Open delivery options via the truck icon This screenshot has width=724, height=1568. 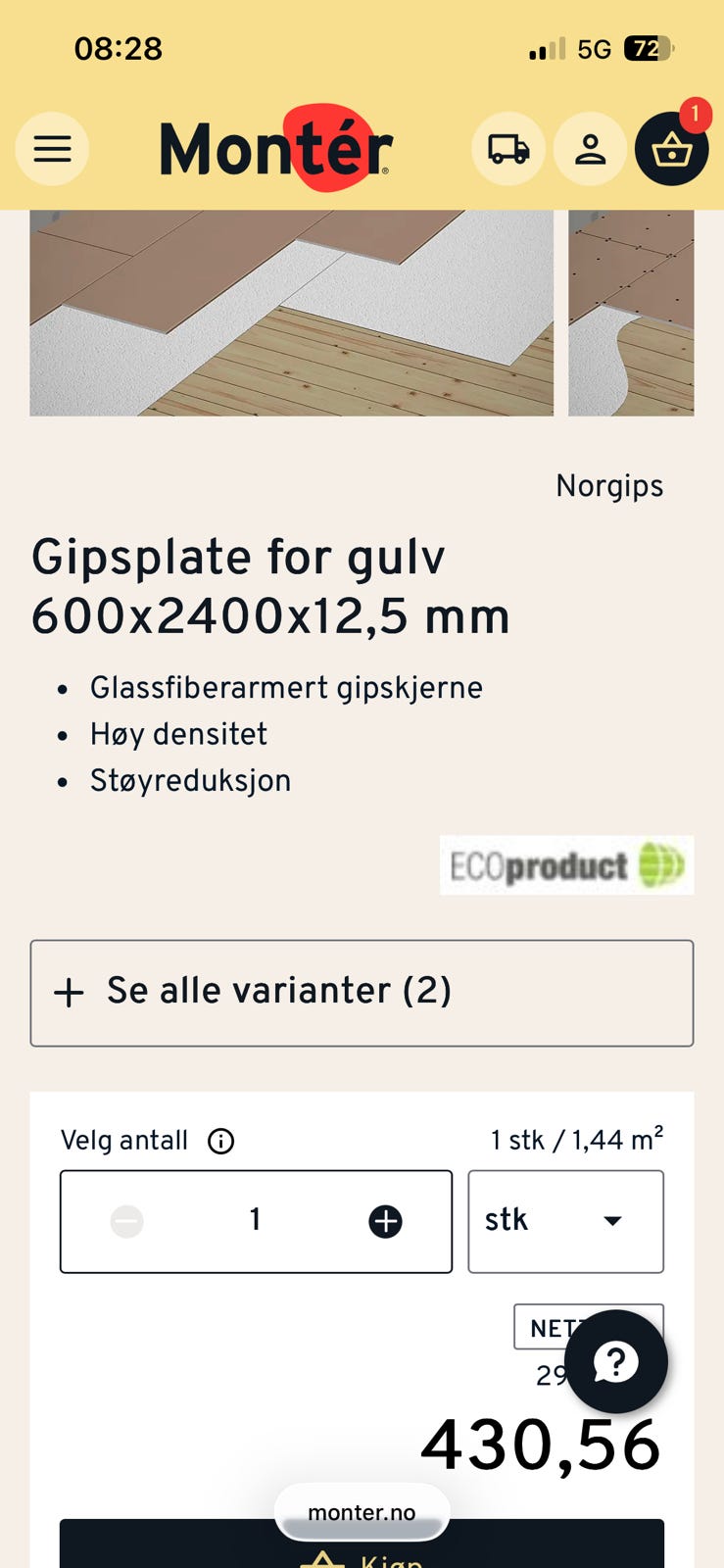click(508, 149)
